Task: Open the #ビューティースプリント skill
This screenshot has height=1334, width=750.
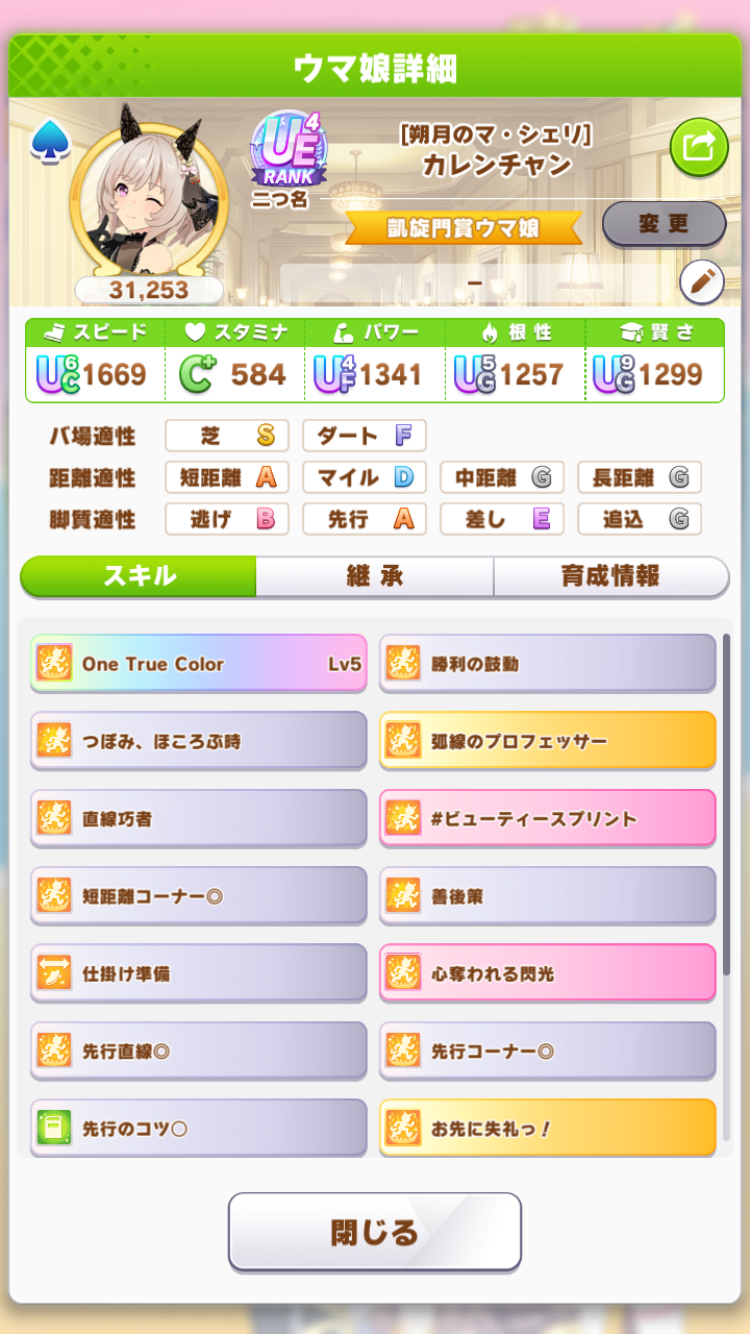Action: pos(547,818)
